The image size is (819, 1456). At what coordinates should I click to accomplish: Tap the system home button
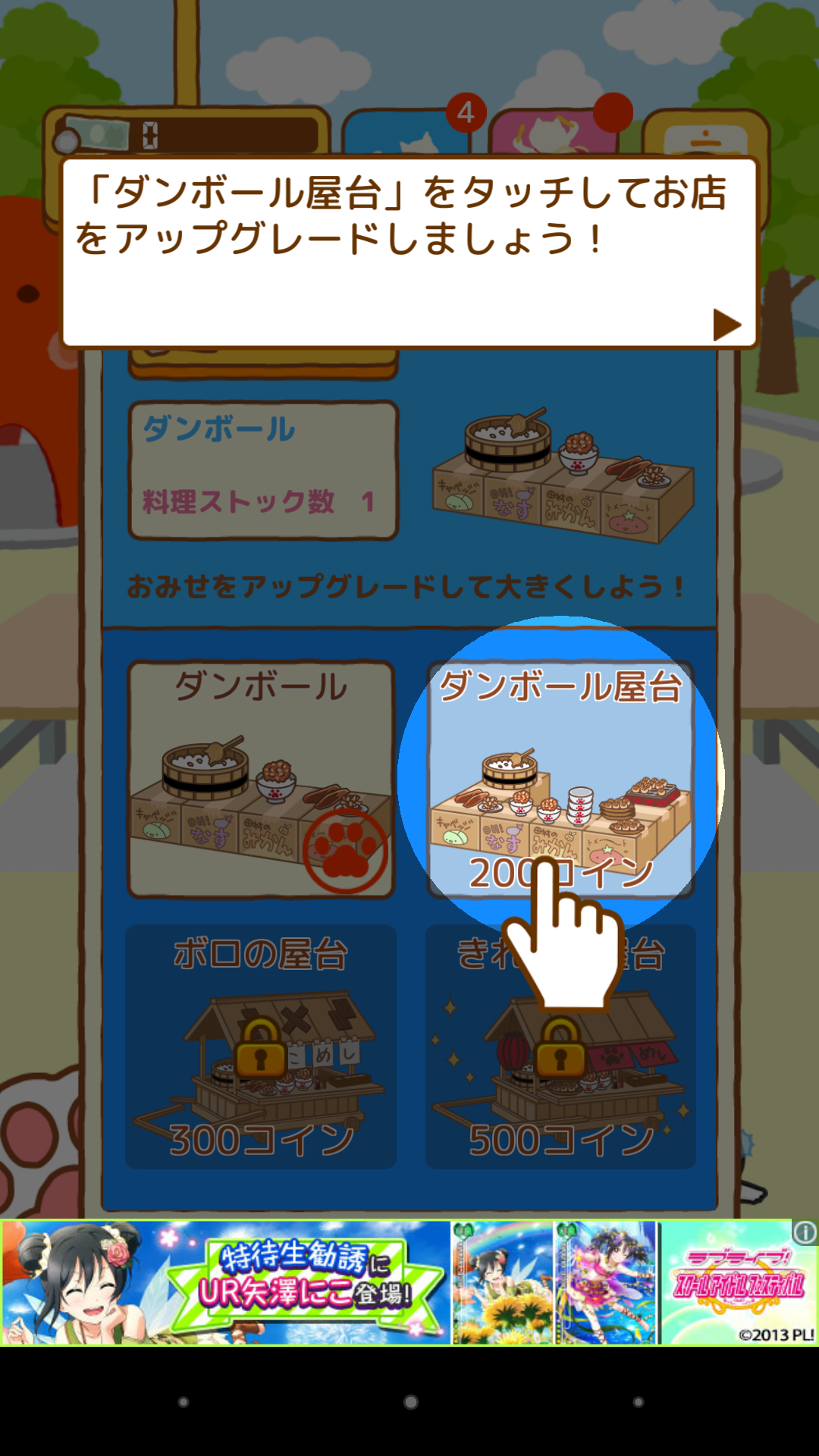[x=410, y=1401]
